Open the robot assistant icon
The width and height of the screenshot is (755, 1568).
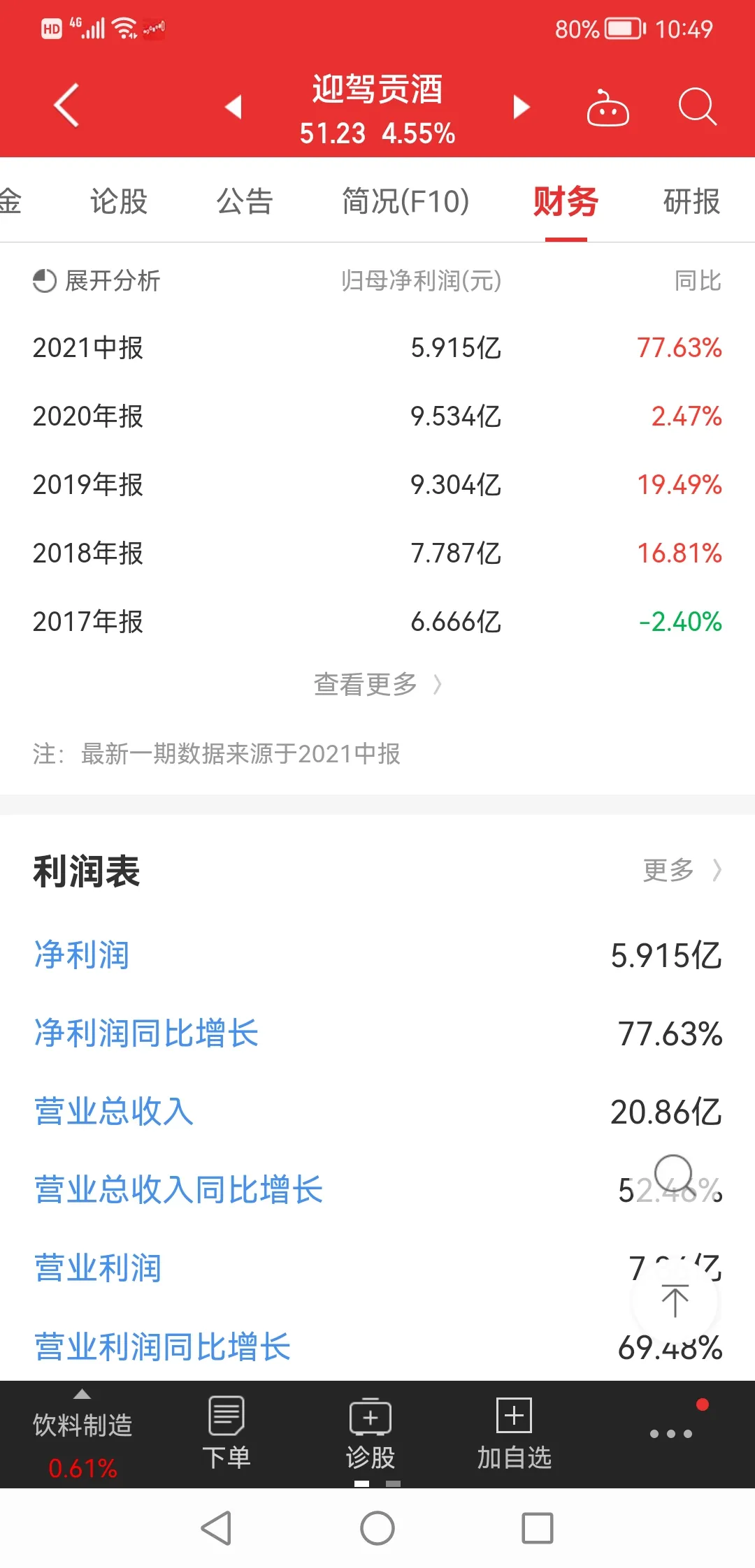coord(607,108)
